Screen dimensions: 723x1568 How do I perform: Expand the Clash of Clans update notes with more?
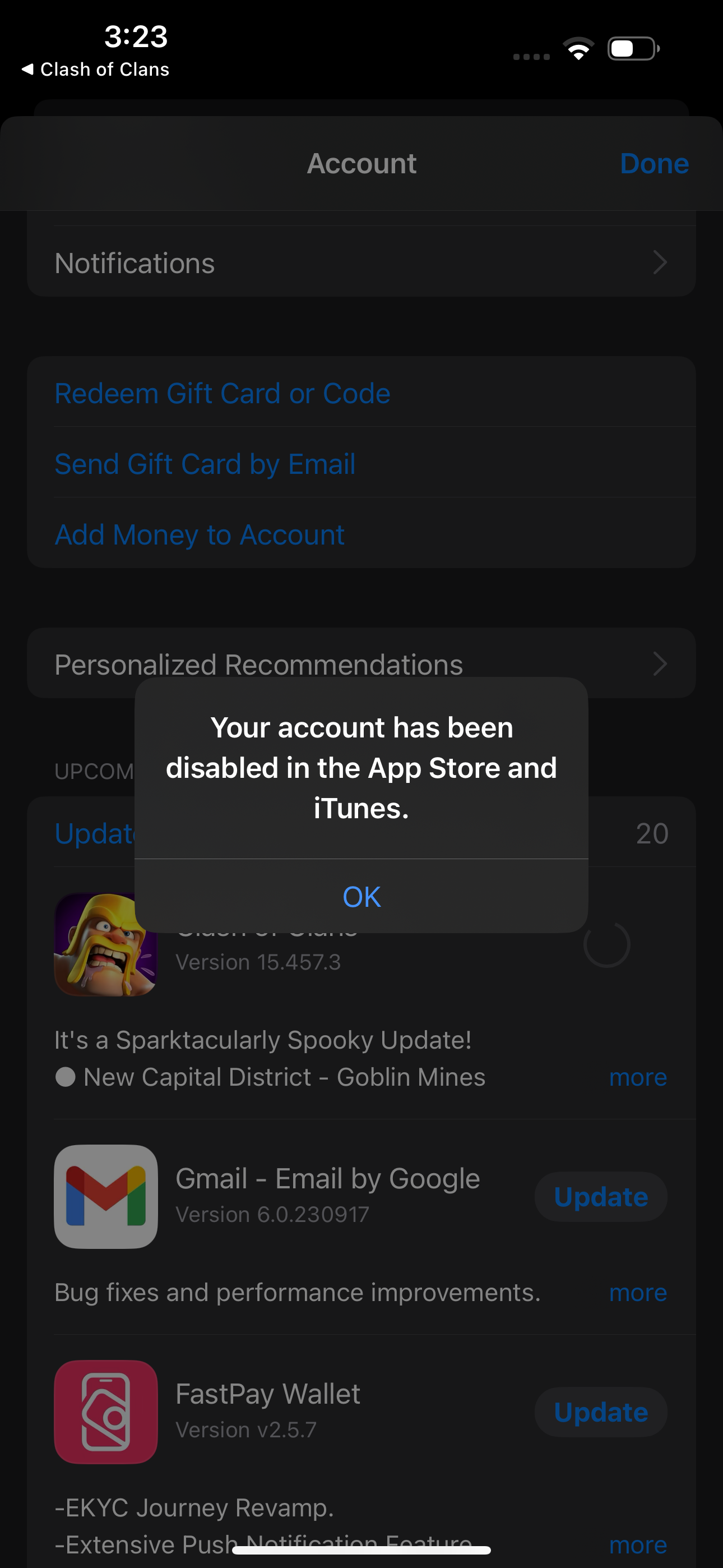(x=637, y=1076)
